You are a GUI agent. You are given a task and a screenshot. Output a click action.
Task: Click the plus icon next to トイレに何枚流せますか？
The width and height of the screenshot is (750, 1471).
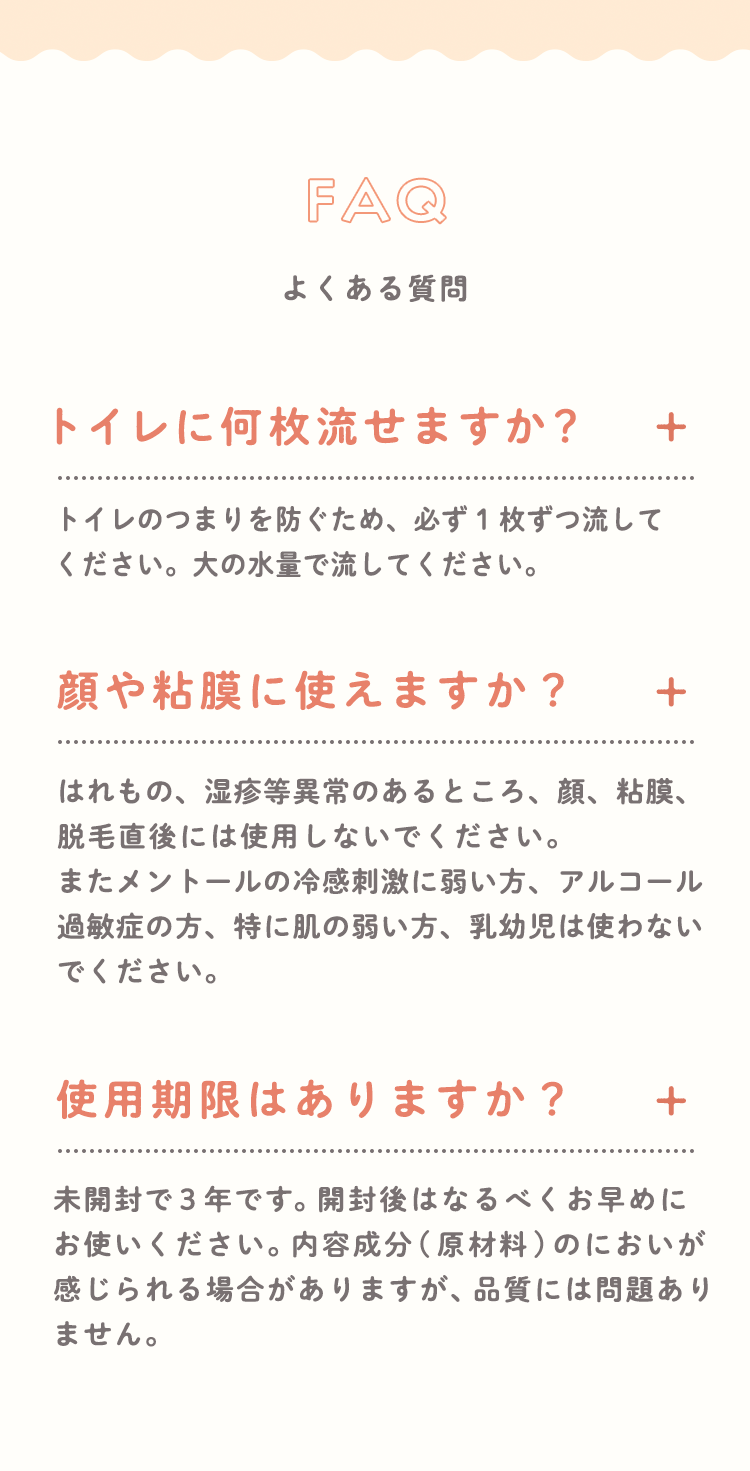pos(672,428)
